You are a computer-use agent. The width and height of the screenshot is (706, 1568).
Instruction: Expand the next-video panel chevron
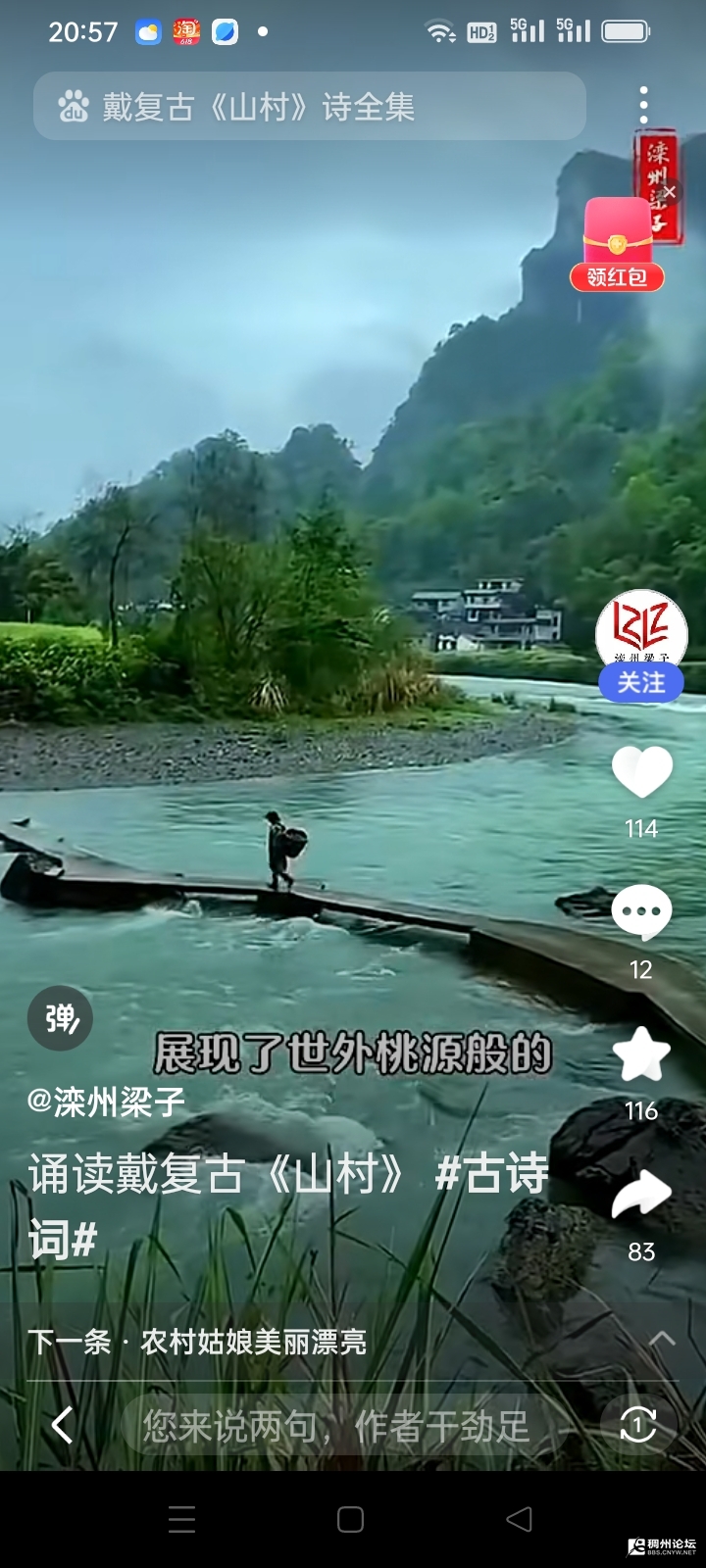pos(663,1339)
